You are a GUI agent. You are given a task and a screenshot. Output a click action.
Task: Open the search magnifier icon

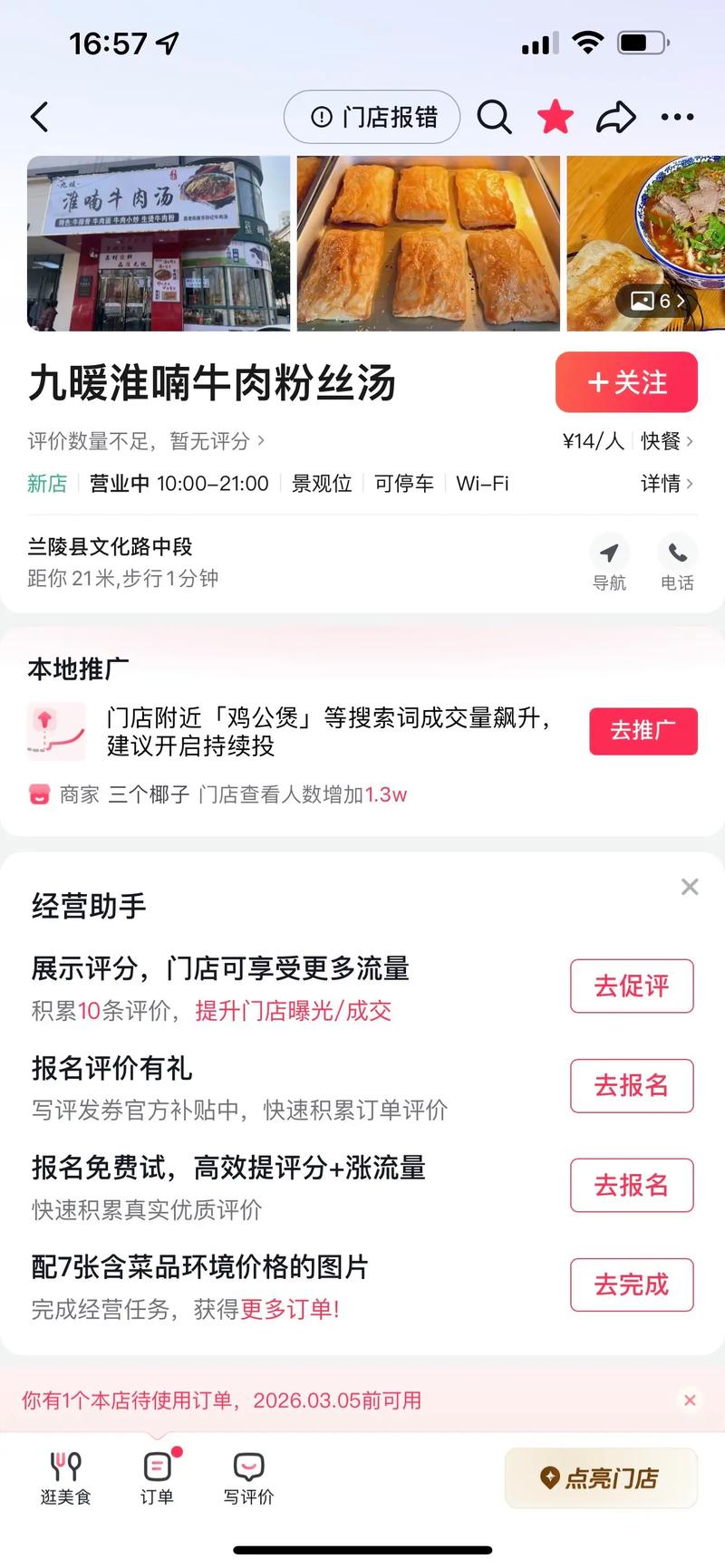494,118
